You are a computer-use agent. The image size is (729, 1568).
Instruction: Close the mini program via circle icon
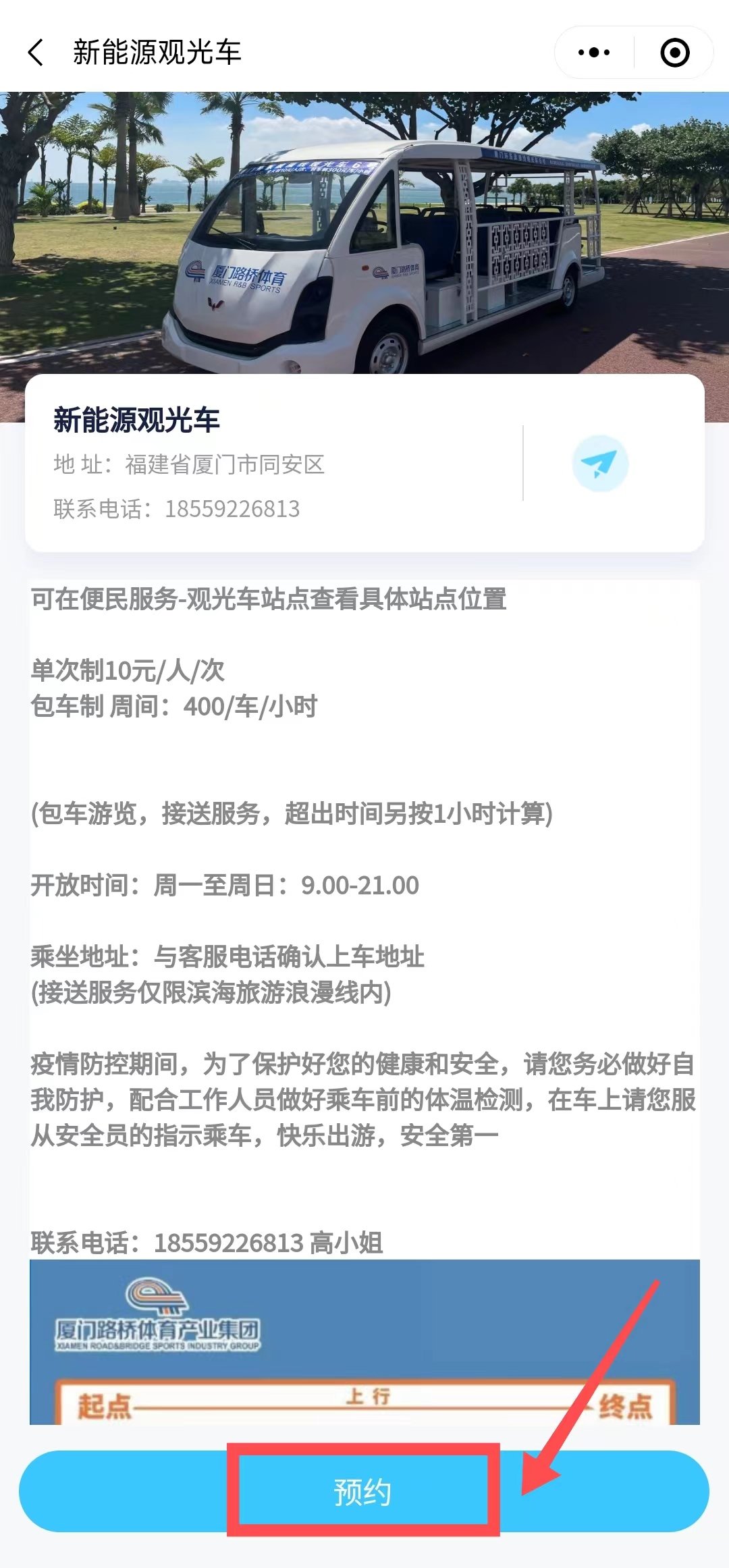click(674, 53)
